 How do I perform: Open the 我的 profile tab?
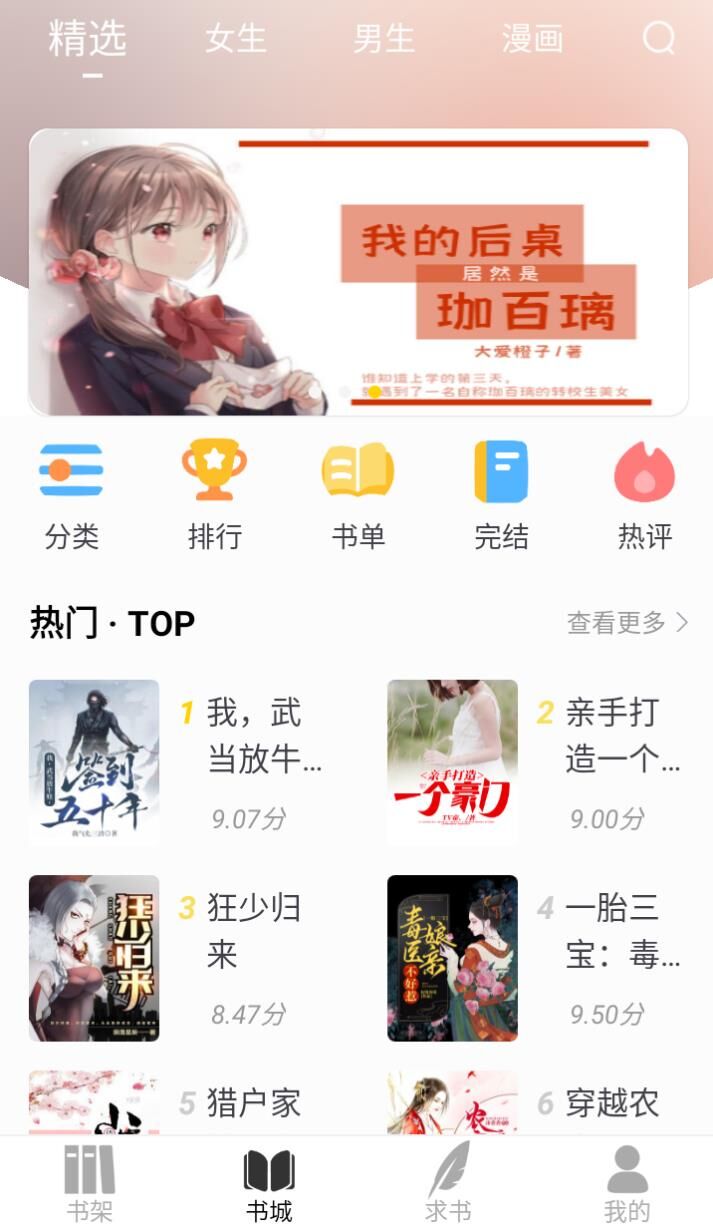tap(627, 1183)
